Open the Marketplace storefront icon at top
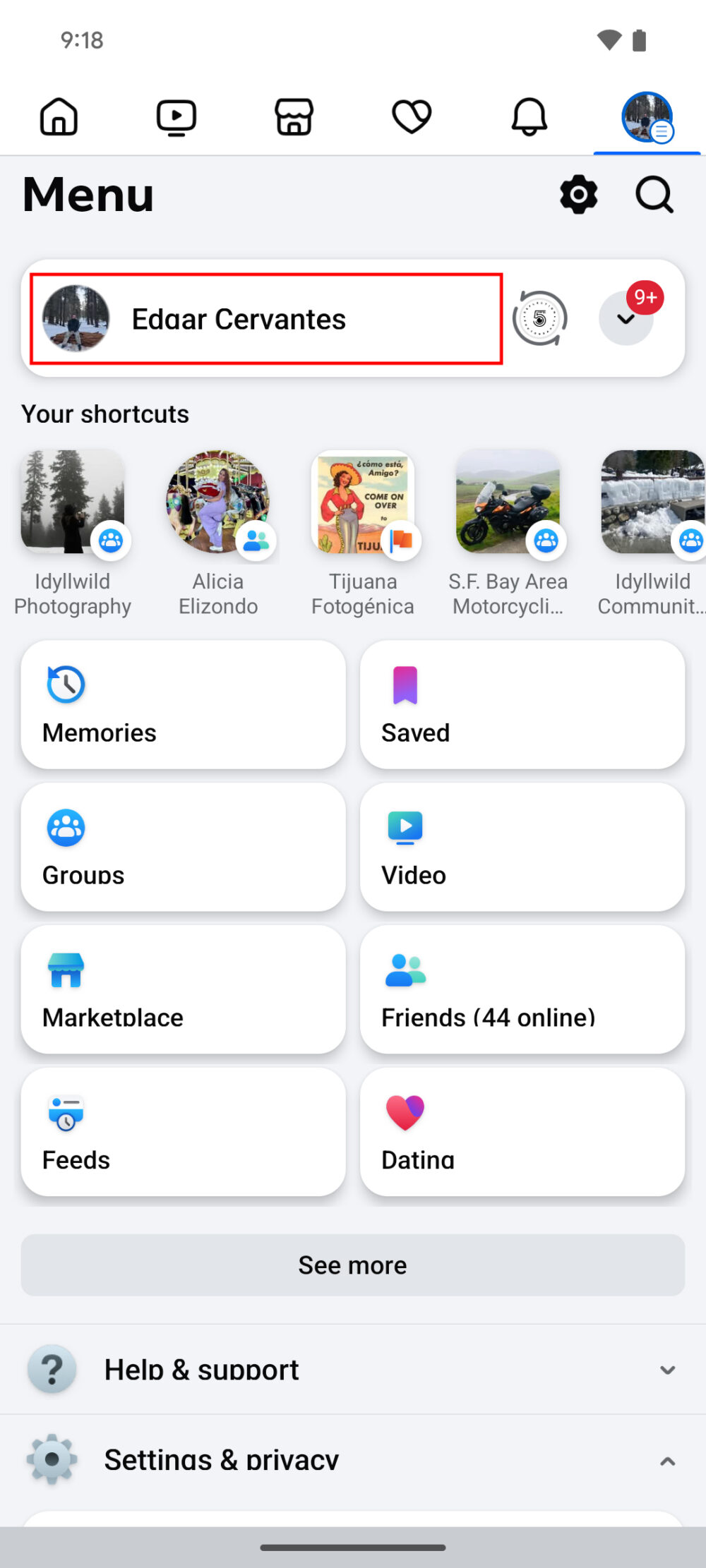The width and height of the screenshot is (706, 1568). coord(293,116)
